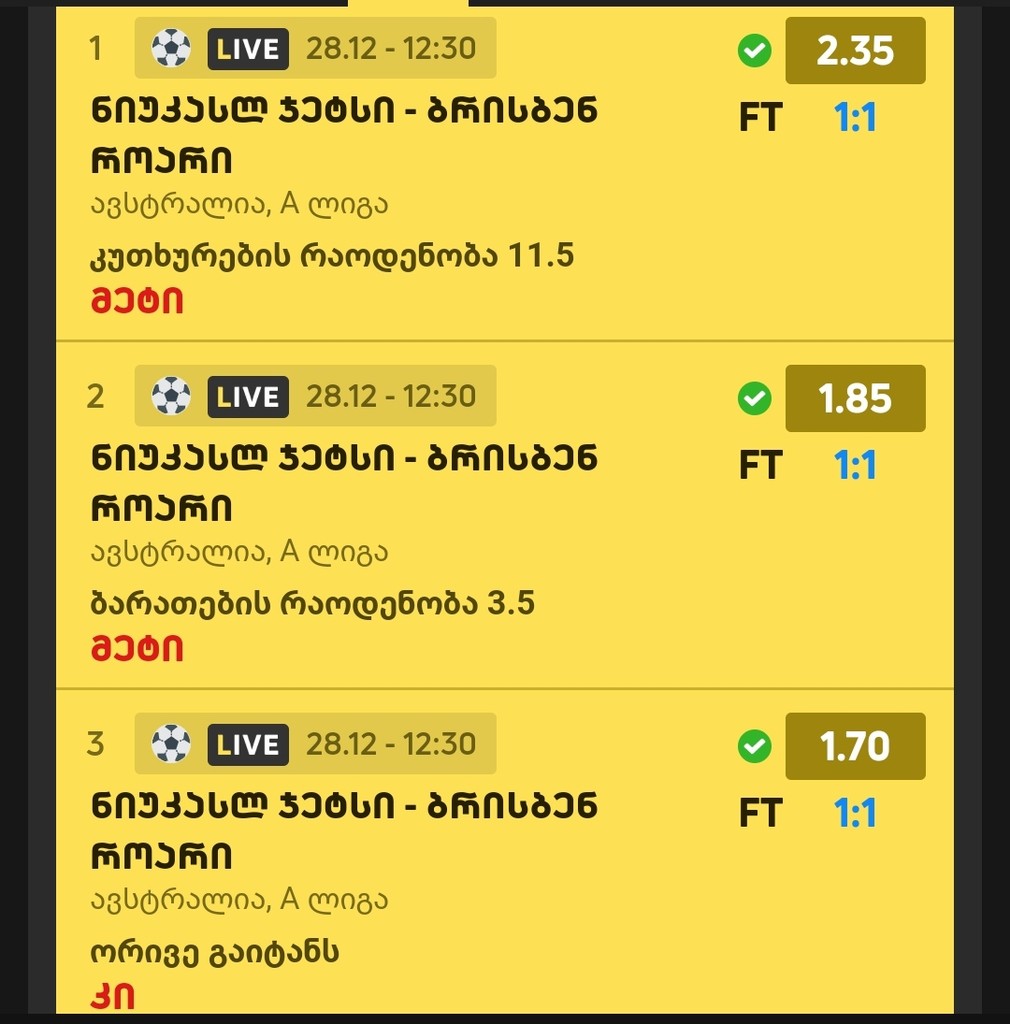Click the green checkmark on the first bet
Viewport: 1010px width, 1024px height.
754,51
